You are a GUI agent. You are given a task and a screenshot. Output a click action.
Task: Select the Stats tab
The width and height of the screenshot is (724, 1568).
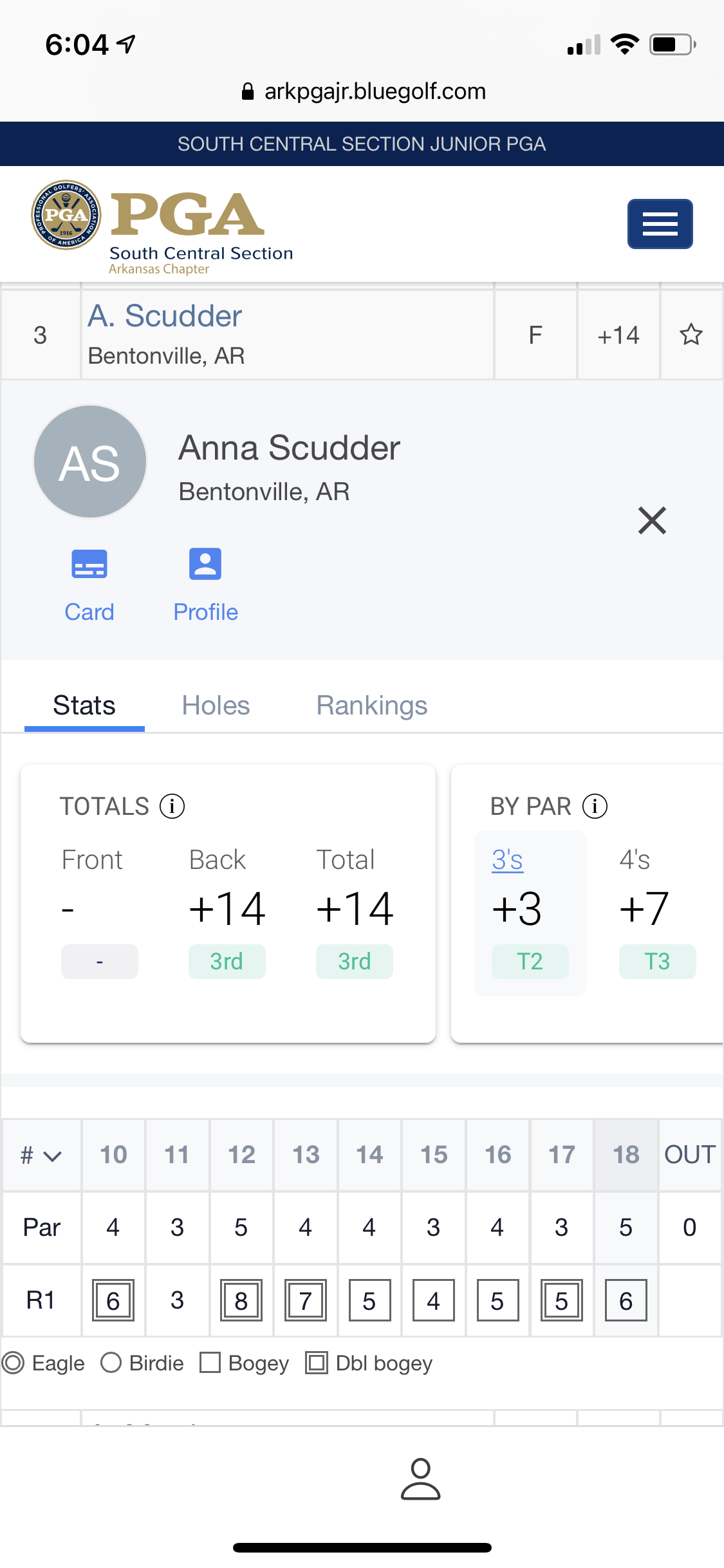coord(84,705)
